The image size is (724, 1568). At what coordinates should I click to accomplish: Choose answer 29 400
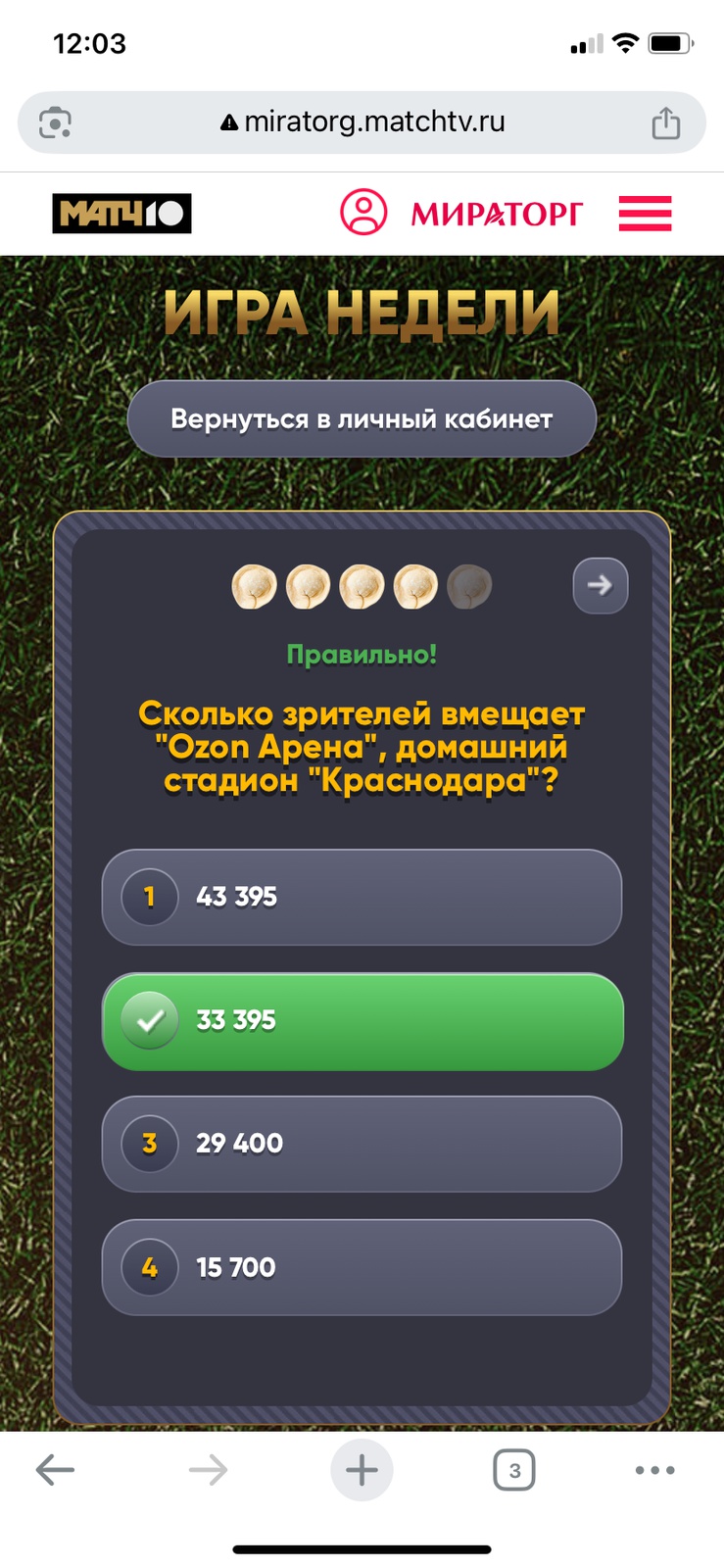362,1144
